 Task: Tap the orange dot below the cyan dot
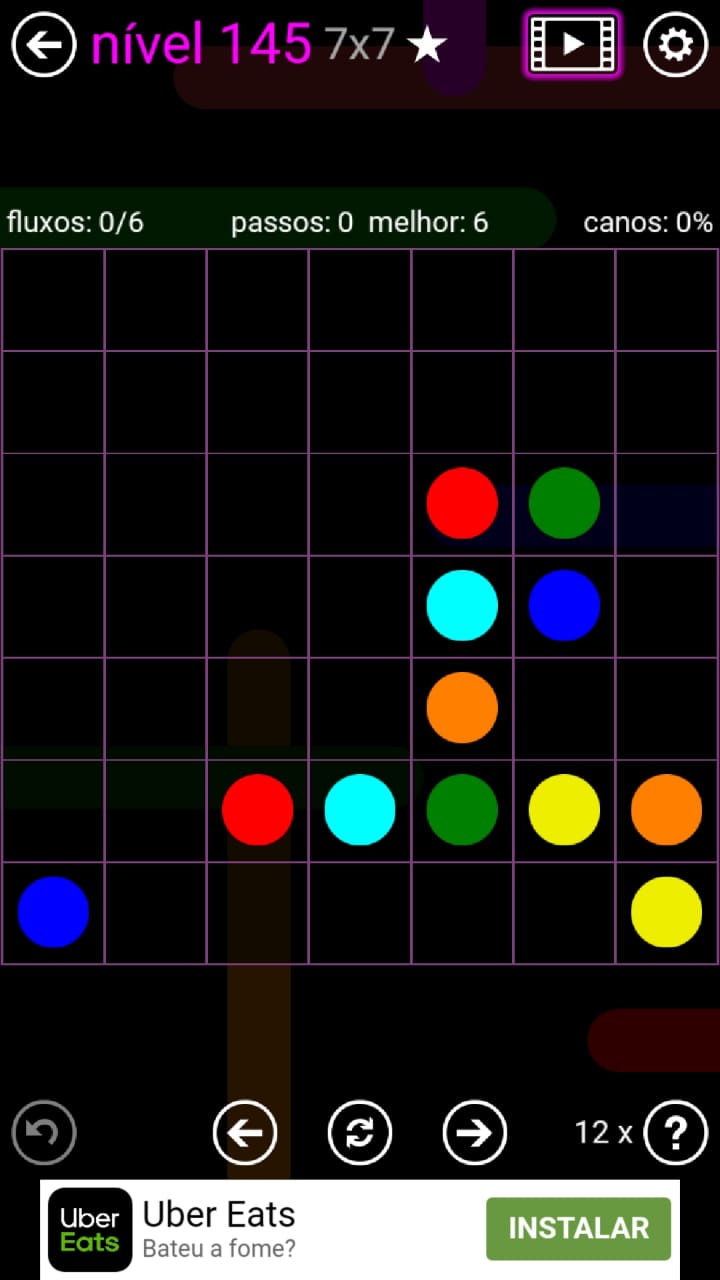(462, 708)
